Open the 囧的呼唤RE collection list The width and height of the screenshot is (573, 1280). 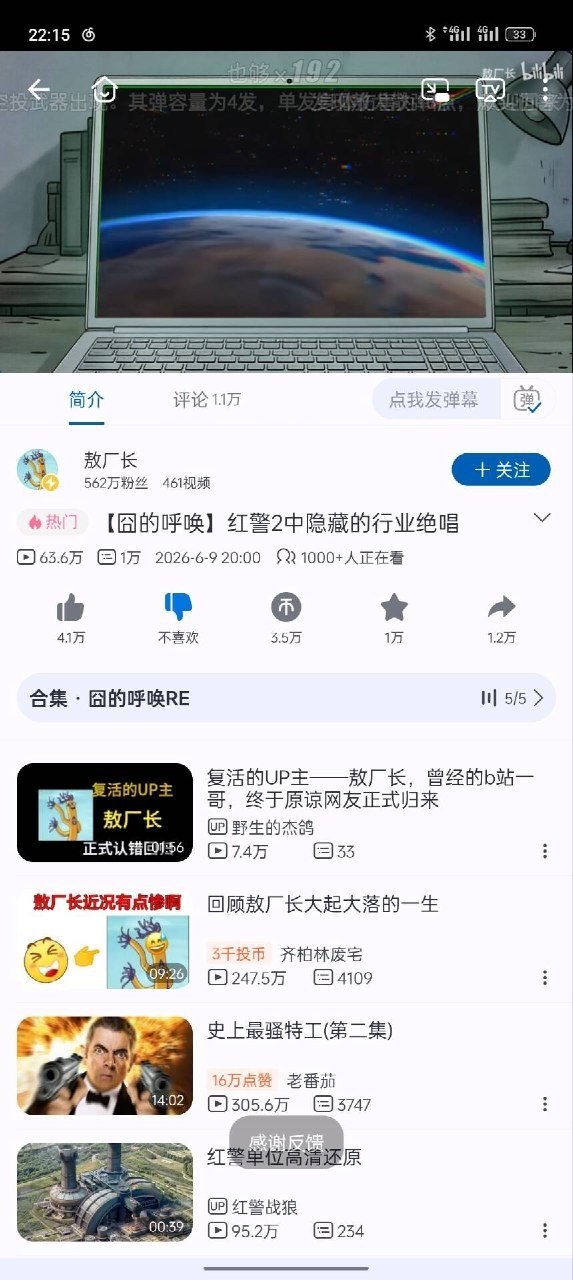click(286, 698)
